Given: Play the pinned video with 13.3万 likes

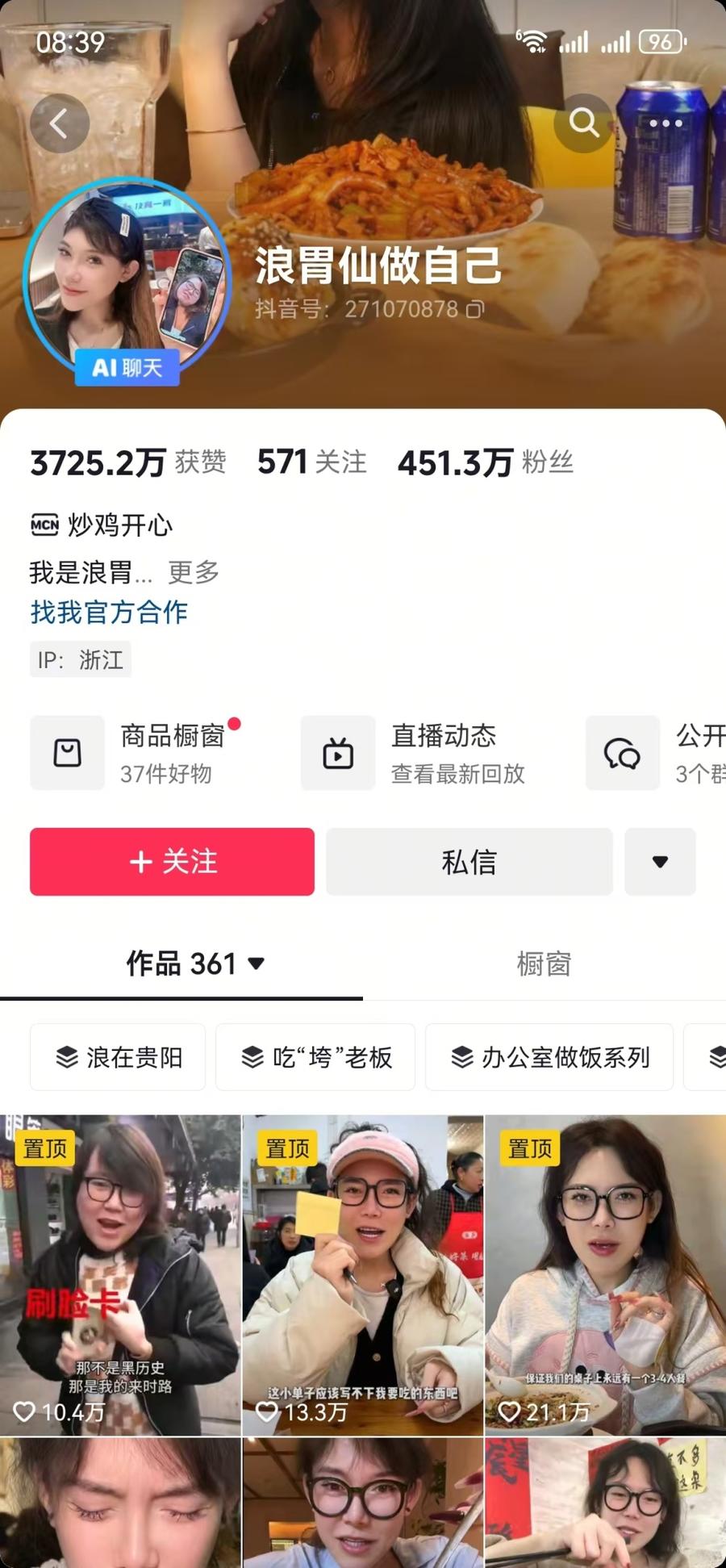Looking at the screenshot, I should pyautogui.click(x=363, y=1275).
